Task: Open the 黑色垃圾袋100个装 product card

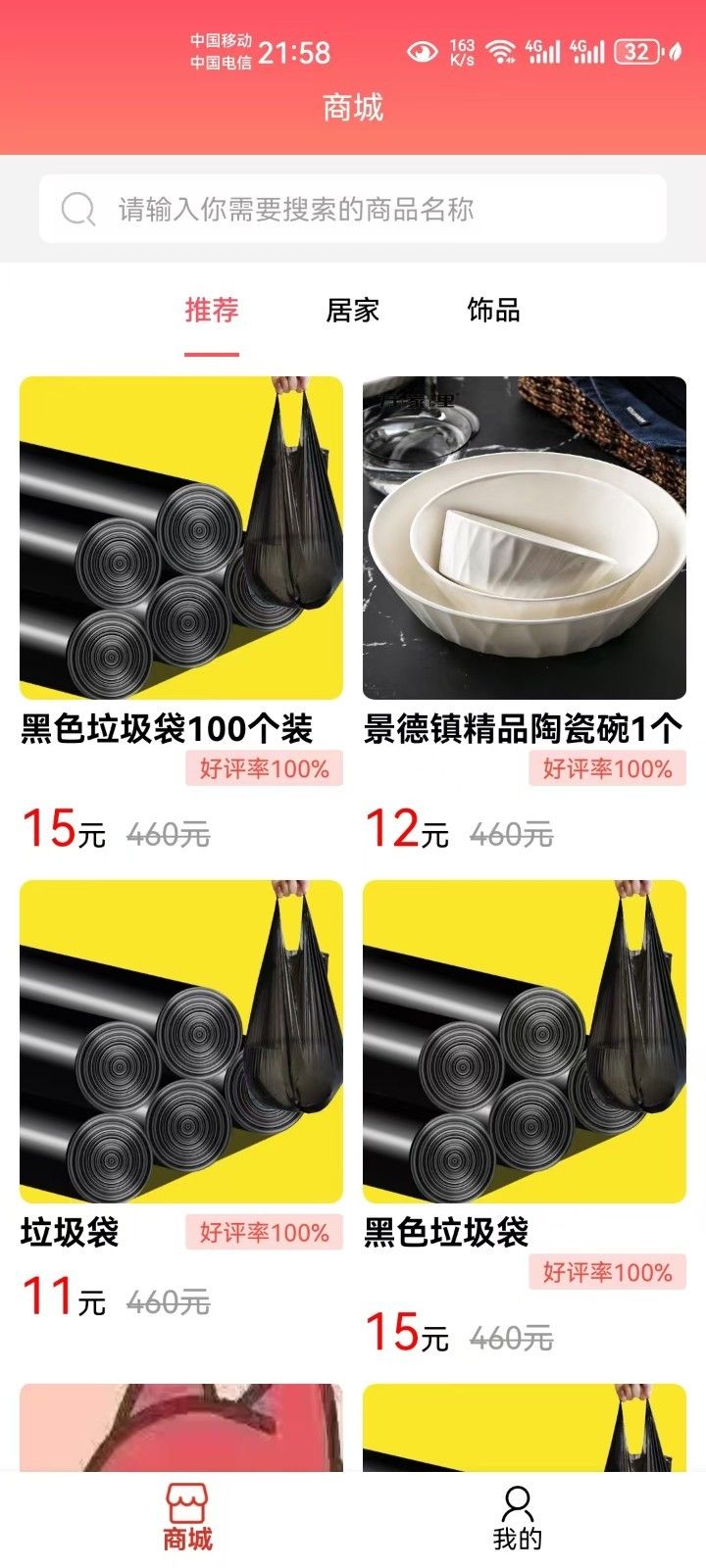Action: (x=181, y=538)
